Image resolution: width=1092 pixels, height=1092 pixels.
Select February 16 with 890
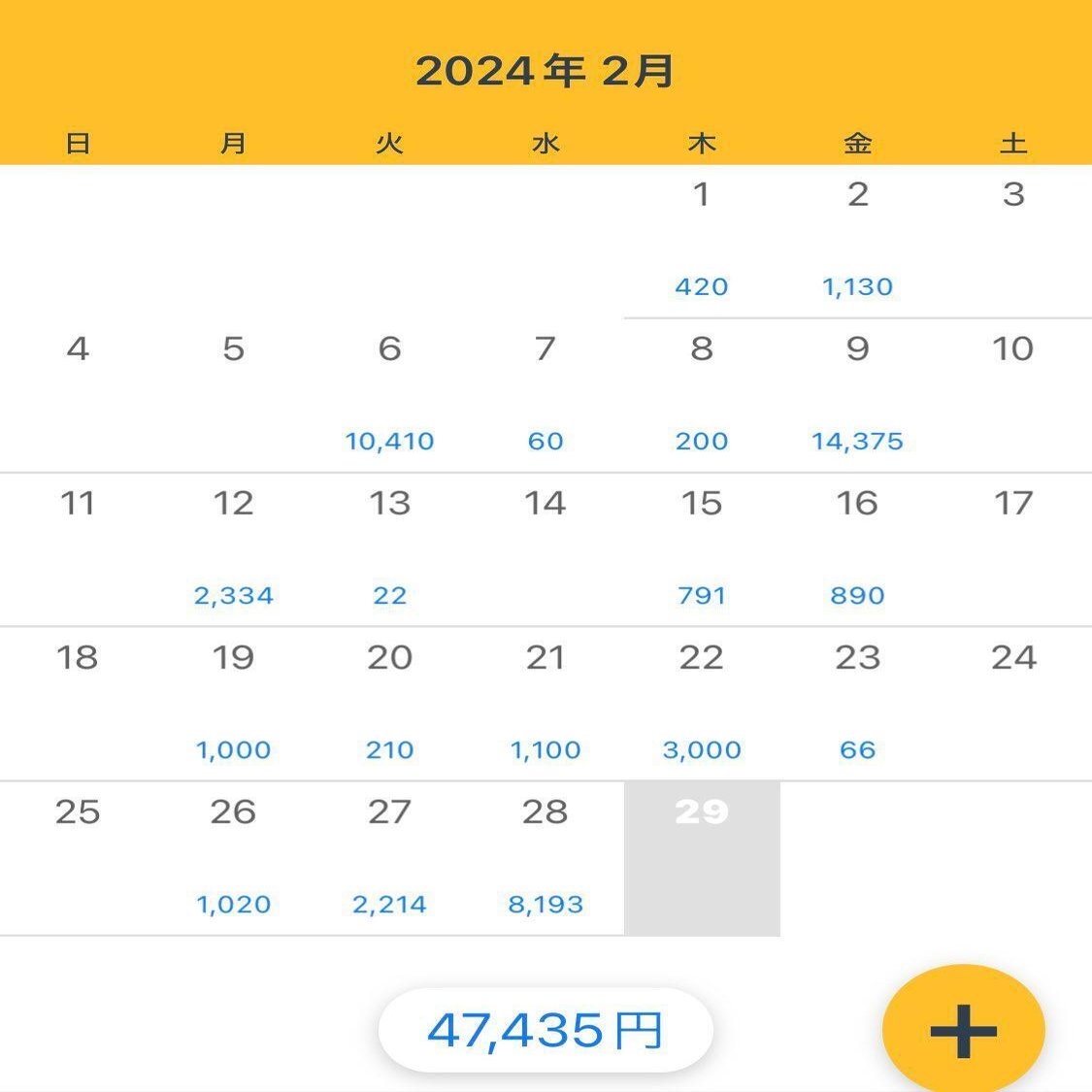857,549
